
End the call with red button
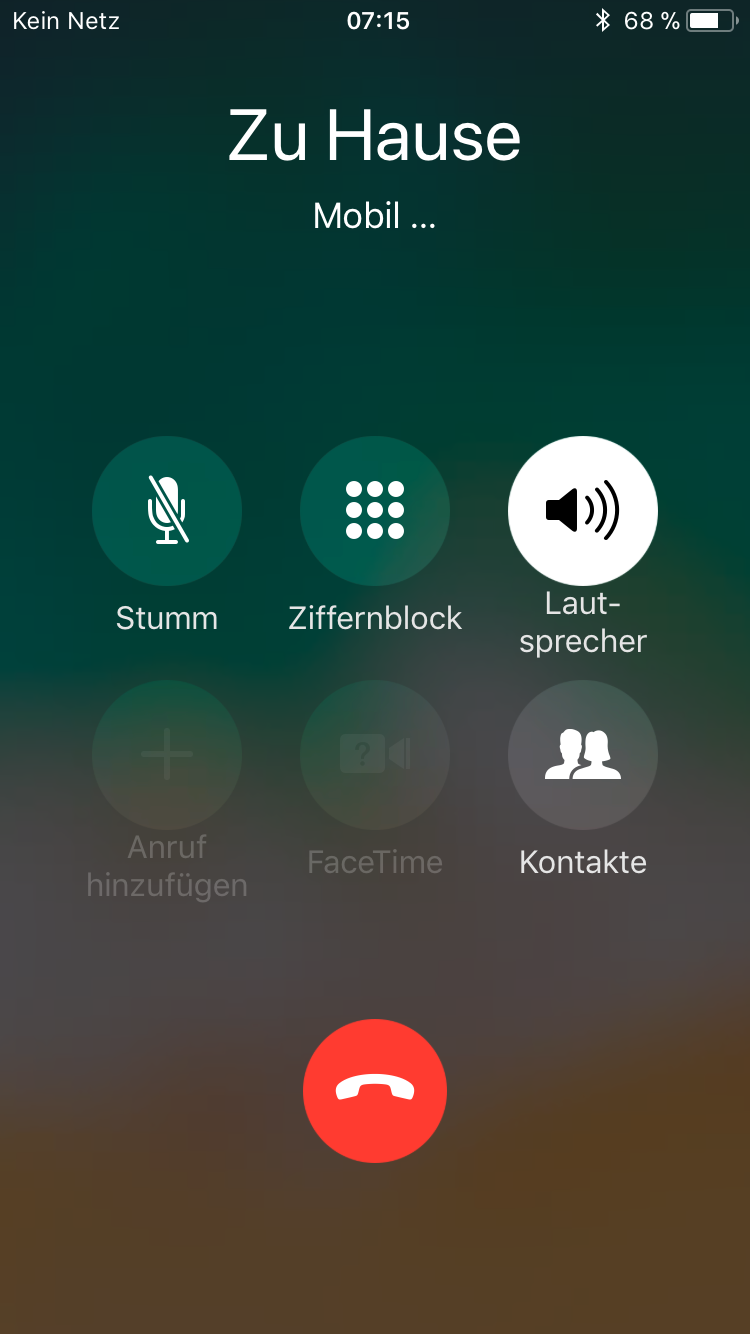tap(375, 1091)
